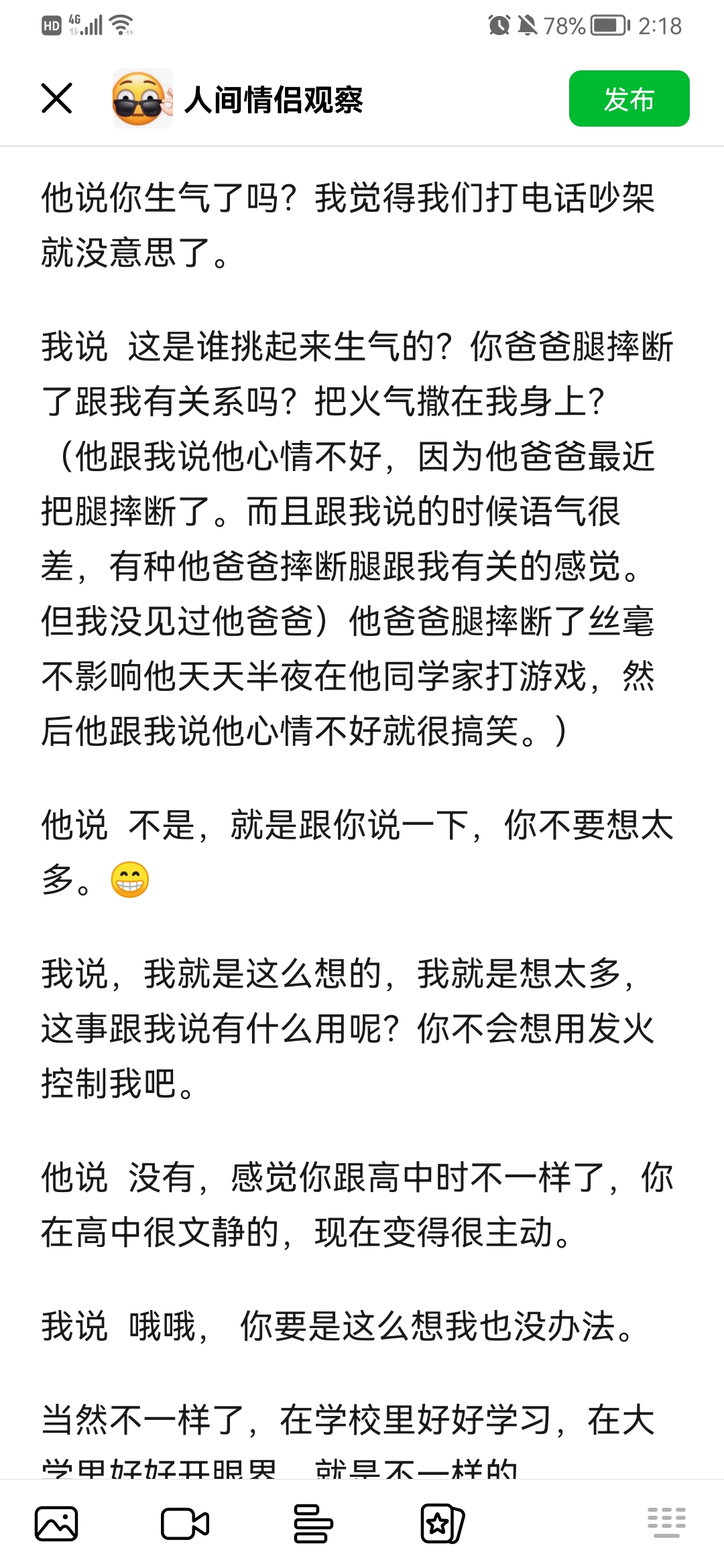Close the post editor with the X
This screenshot has height=1568, width=724.
57,99
